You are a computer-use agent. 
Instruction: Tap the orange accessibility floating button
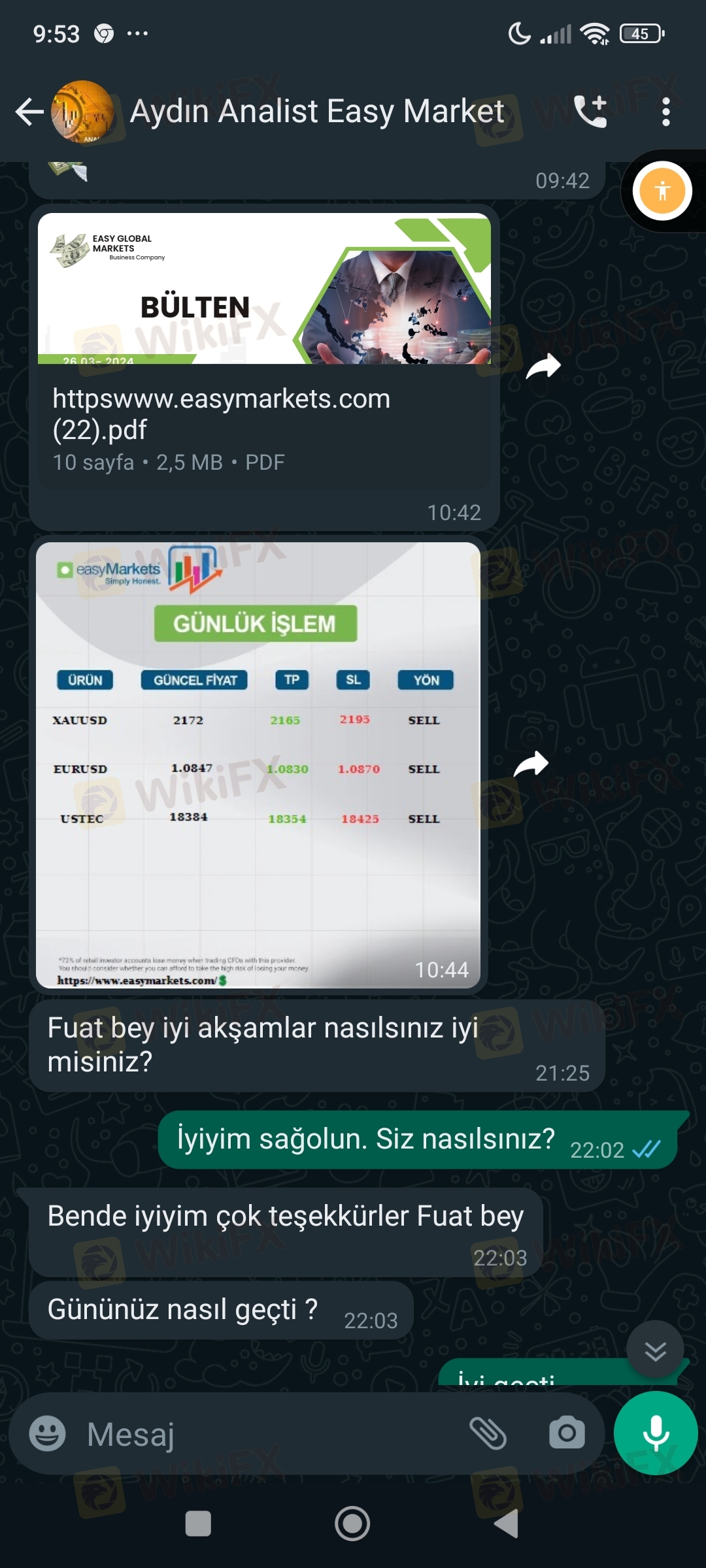(x=662, y=191)
